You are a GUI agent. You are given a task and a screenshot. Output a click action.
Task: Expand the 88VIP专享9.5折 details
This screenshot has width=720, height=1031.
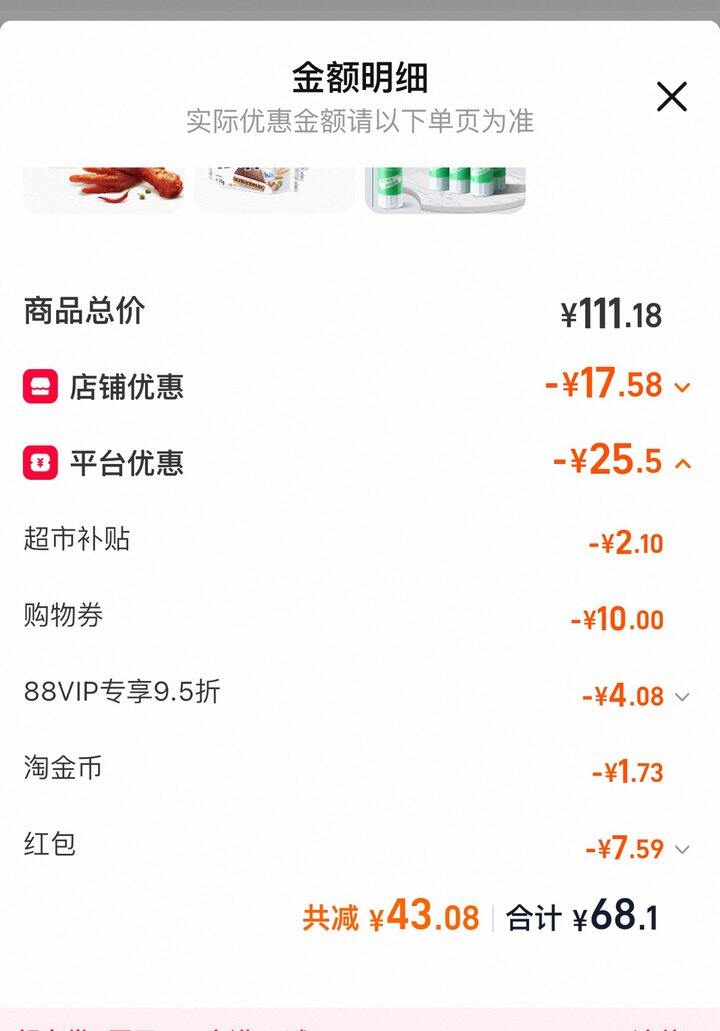682,696
